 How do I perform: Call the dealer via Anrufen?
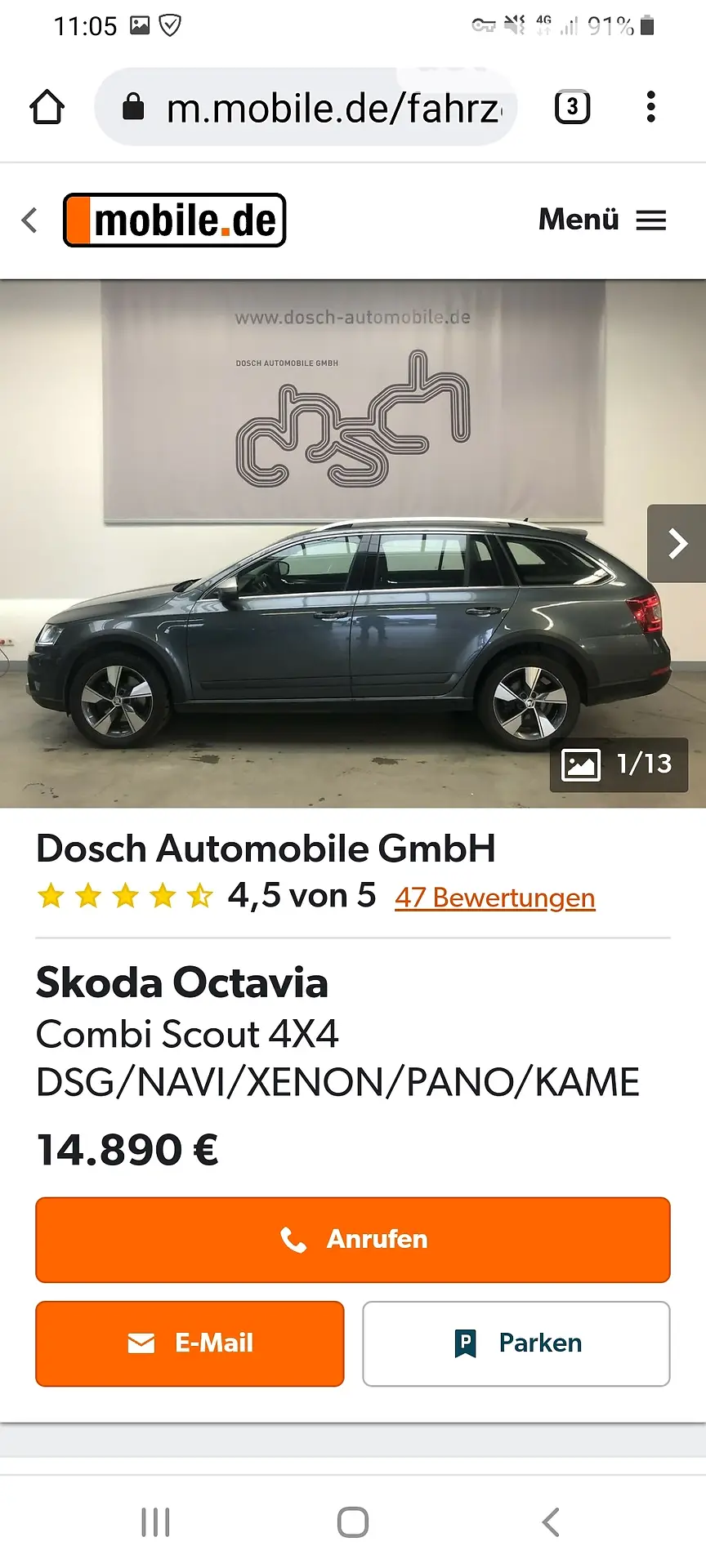[353, 1240]
